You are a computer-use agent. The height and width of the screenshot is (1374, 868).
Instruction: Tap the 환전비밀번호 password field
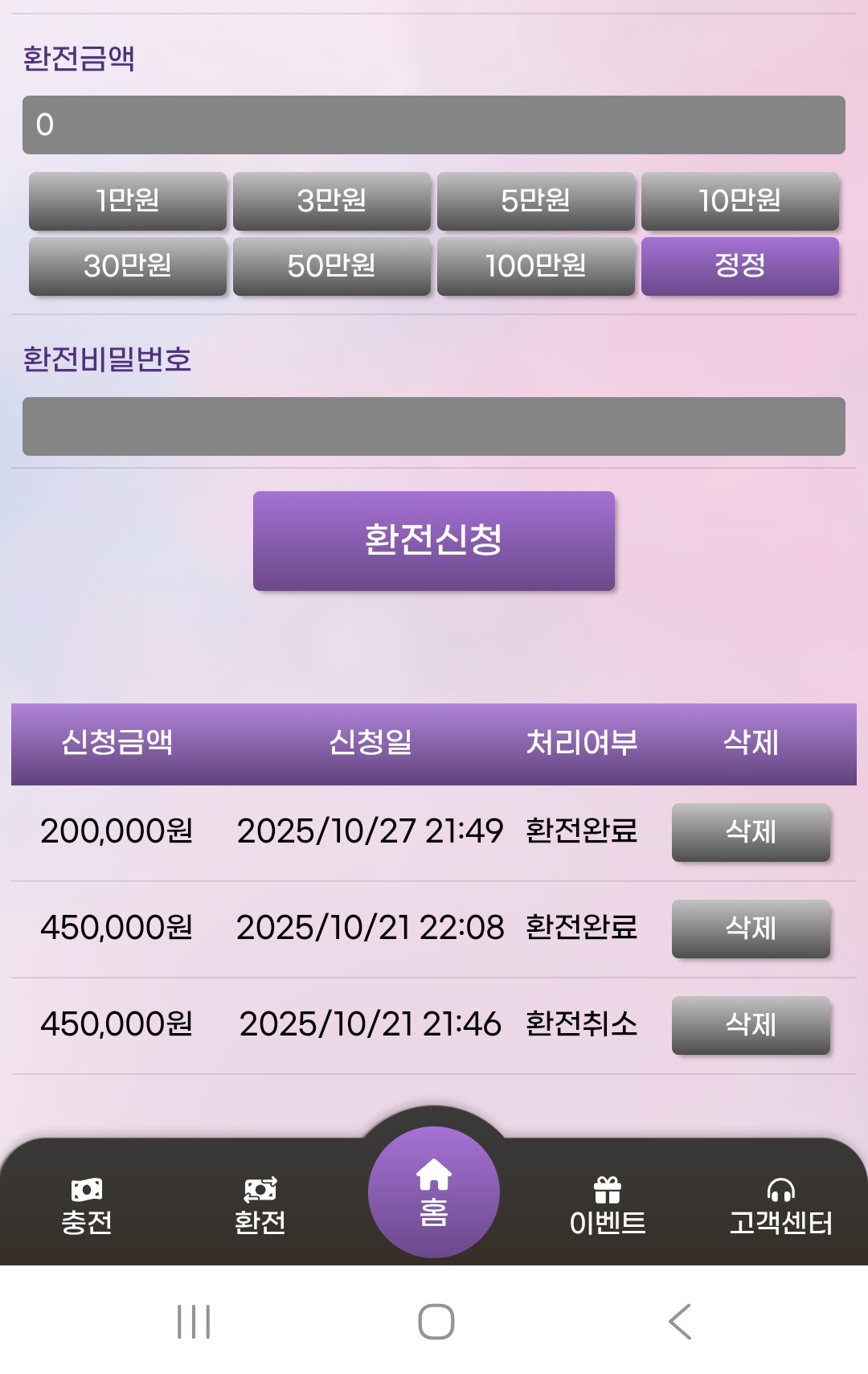point(434,425)
